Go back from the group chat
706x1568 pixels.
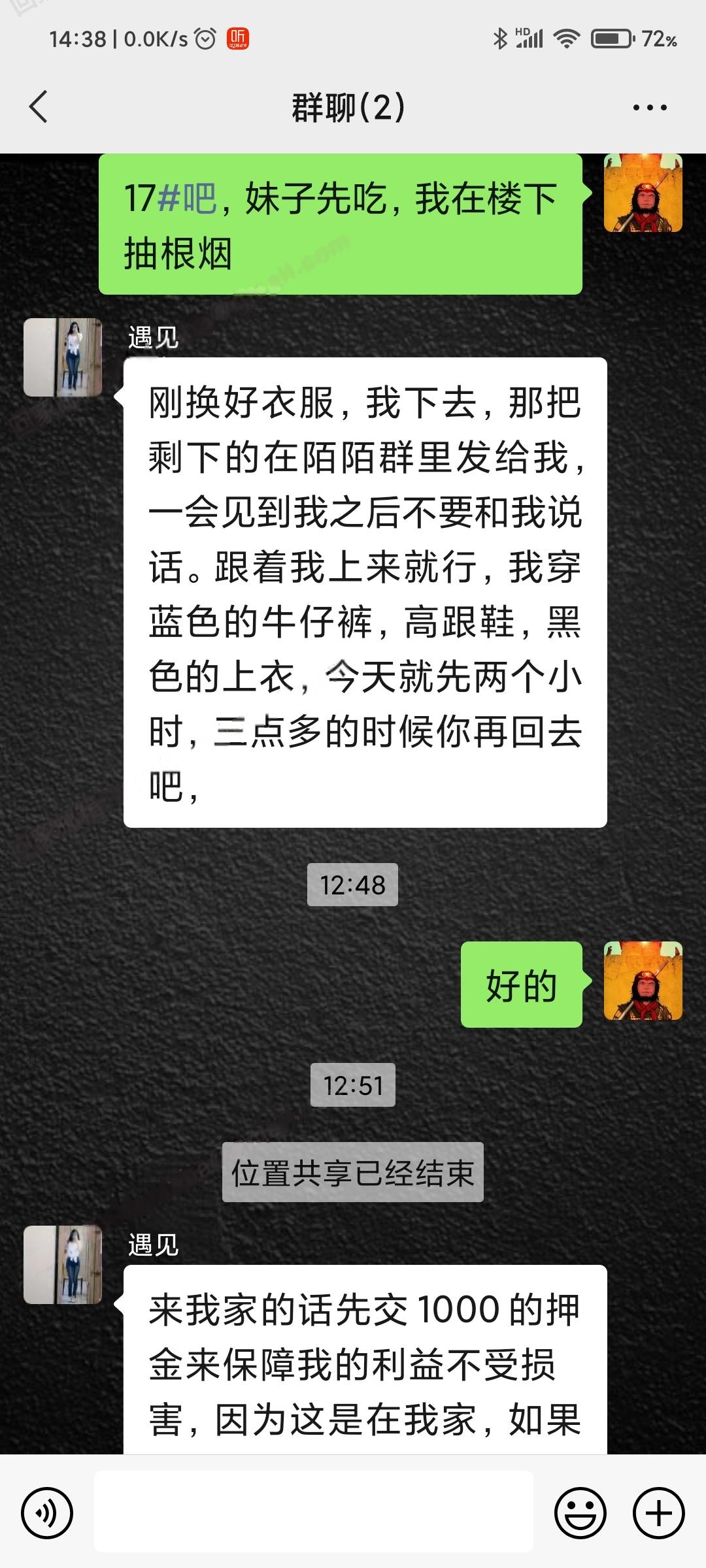click(39, 107)
